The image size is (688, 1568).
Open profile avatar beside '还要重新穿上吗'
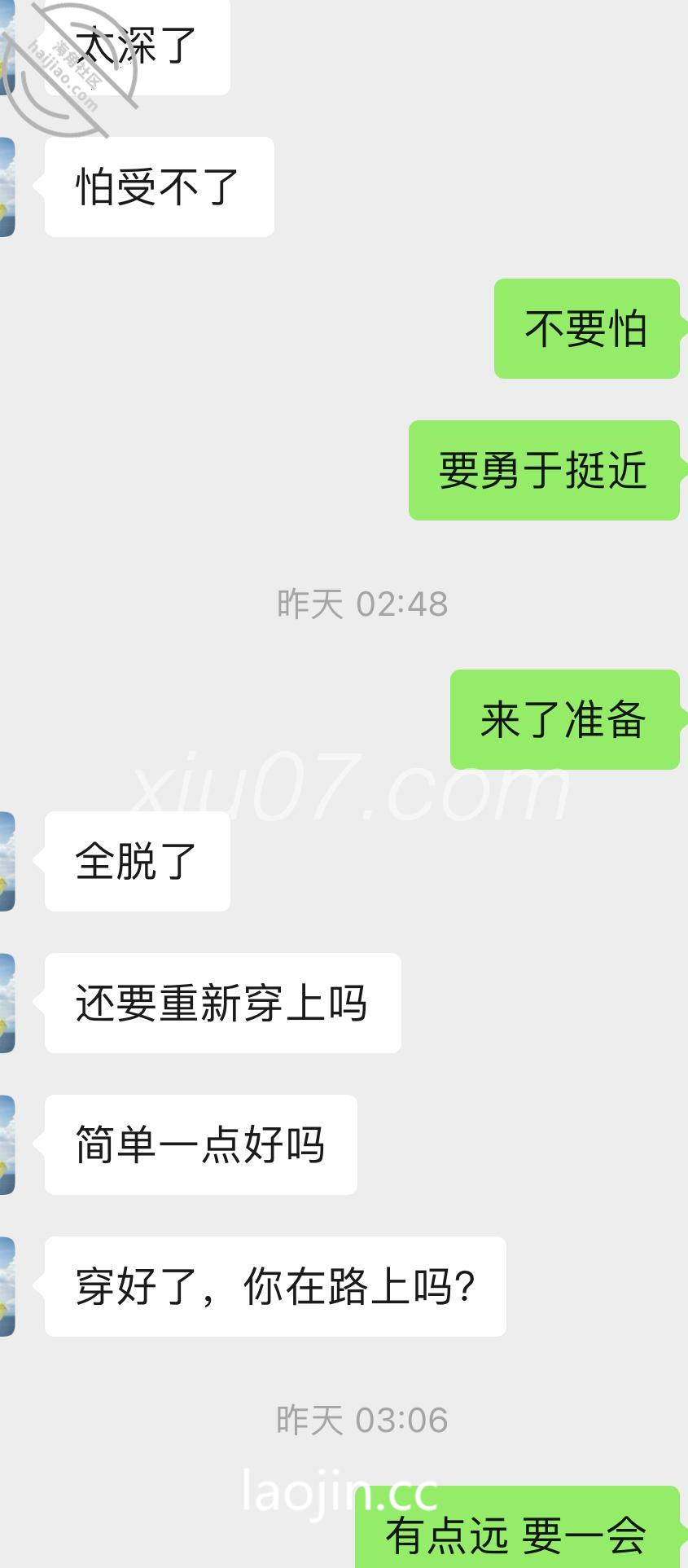[7, 1003]
